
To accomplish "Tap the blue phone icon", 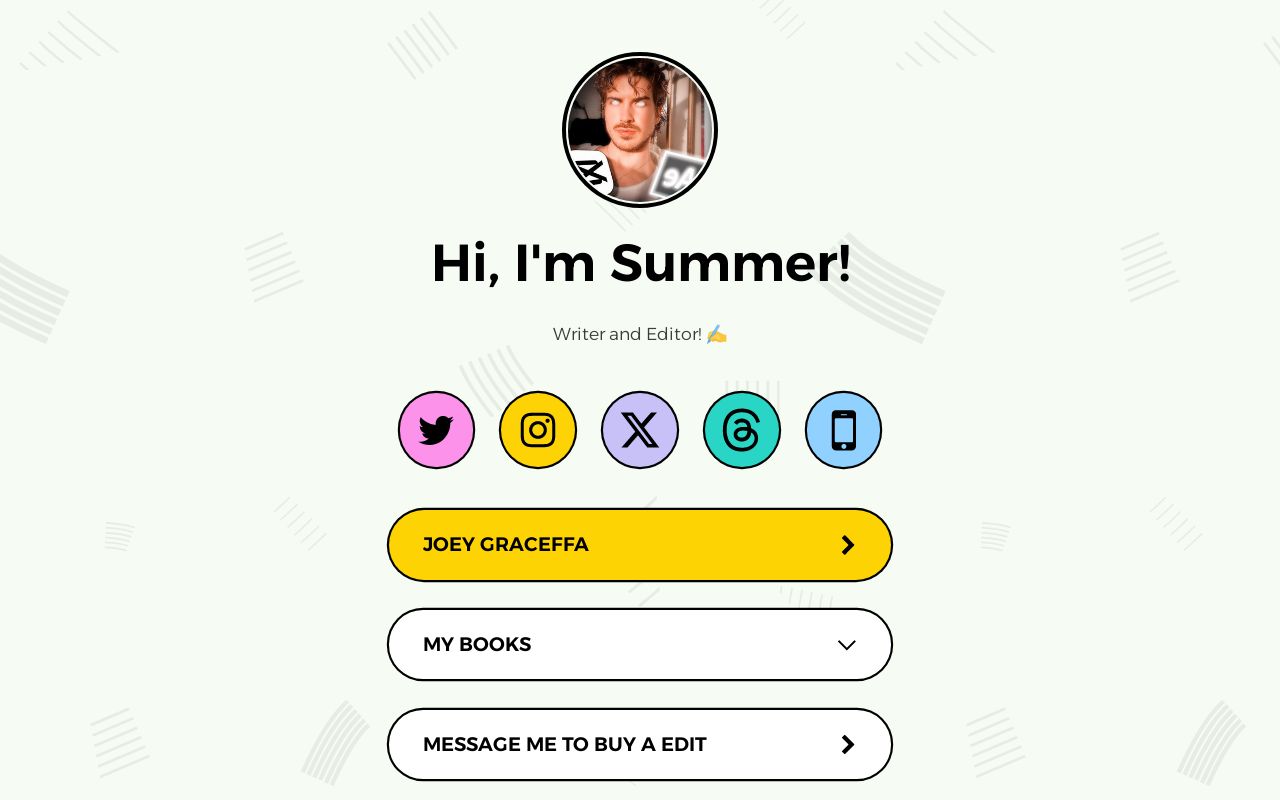I will pos(843,430).
